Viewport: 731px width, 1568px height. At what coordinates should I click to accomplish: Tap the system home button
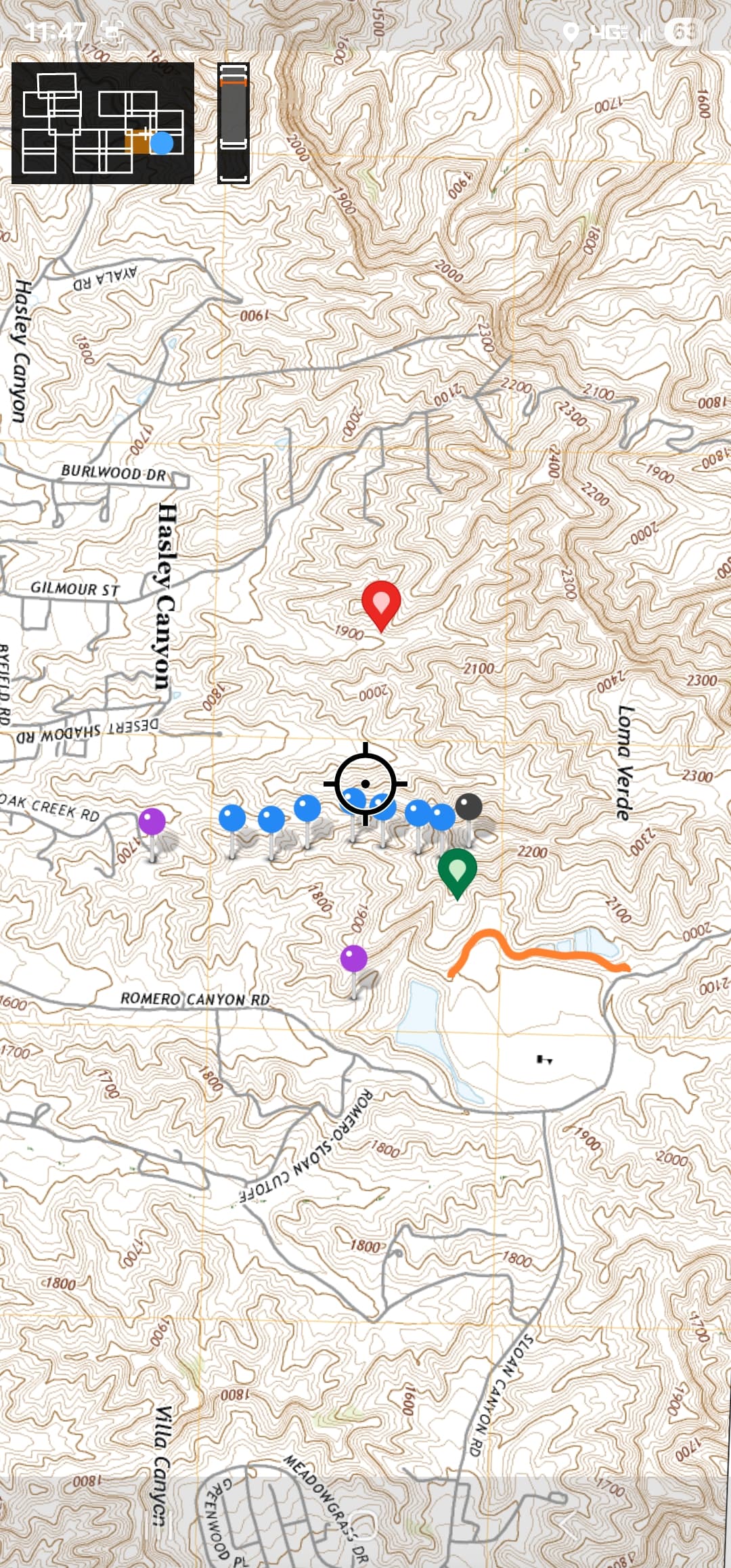click(x=365, y=1525)
